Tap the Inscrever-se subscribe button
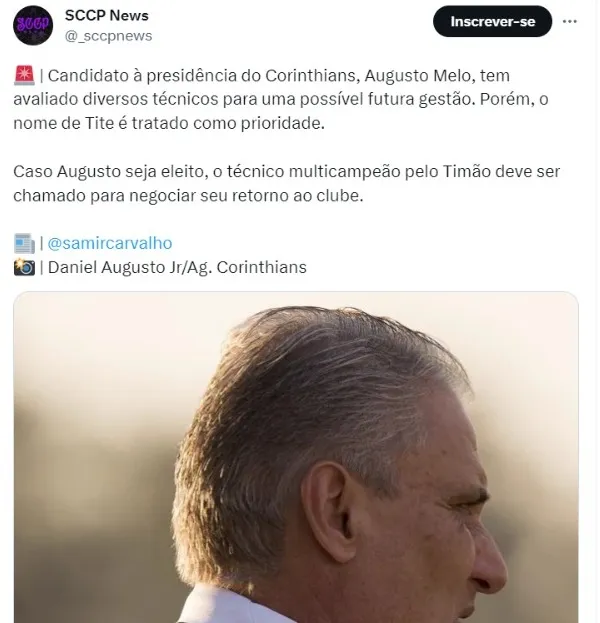Viewport: 600px width, 623px height. (x=492, y=22)
